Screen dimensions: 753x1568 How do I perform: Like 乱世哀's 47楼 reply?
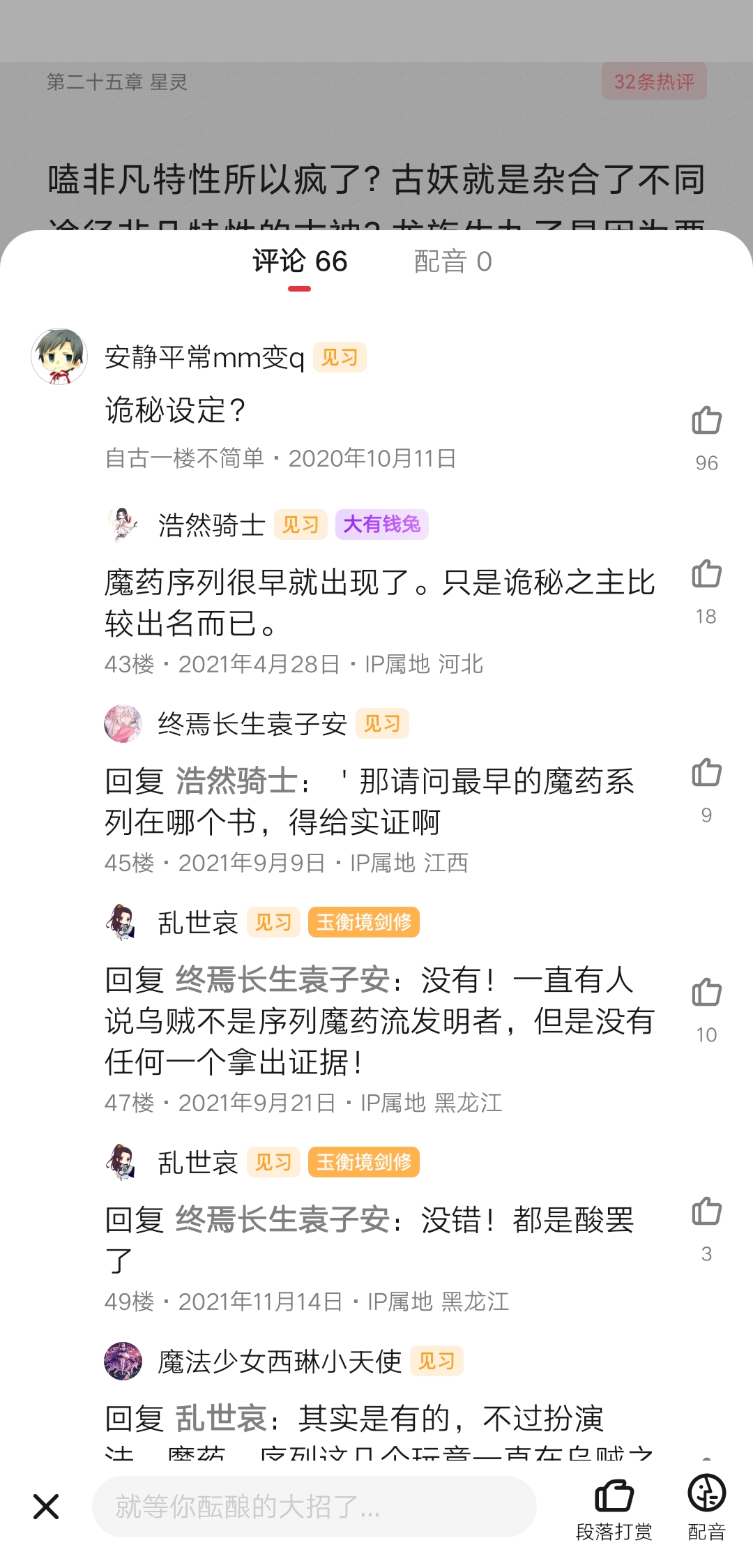pyautogui.click(x=706, y=993)
